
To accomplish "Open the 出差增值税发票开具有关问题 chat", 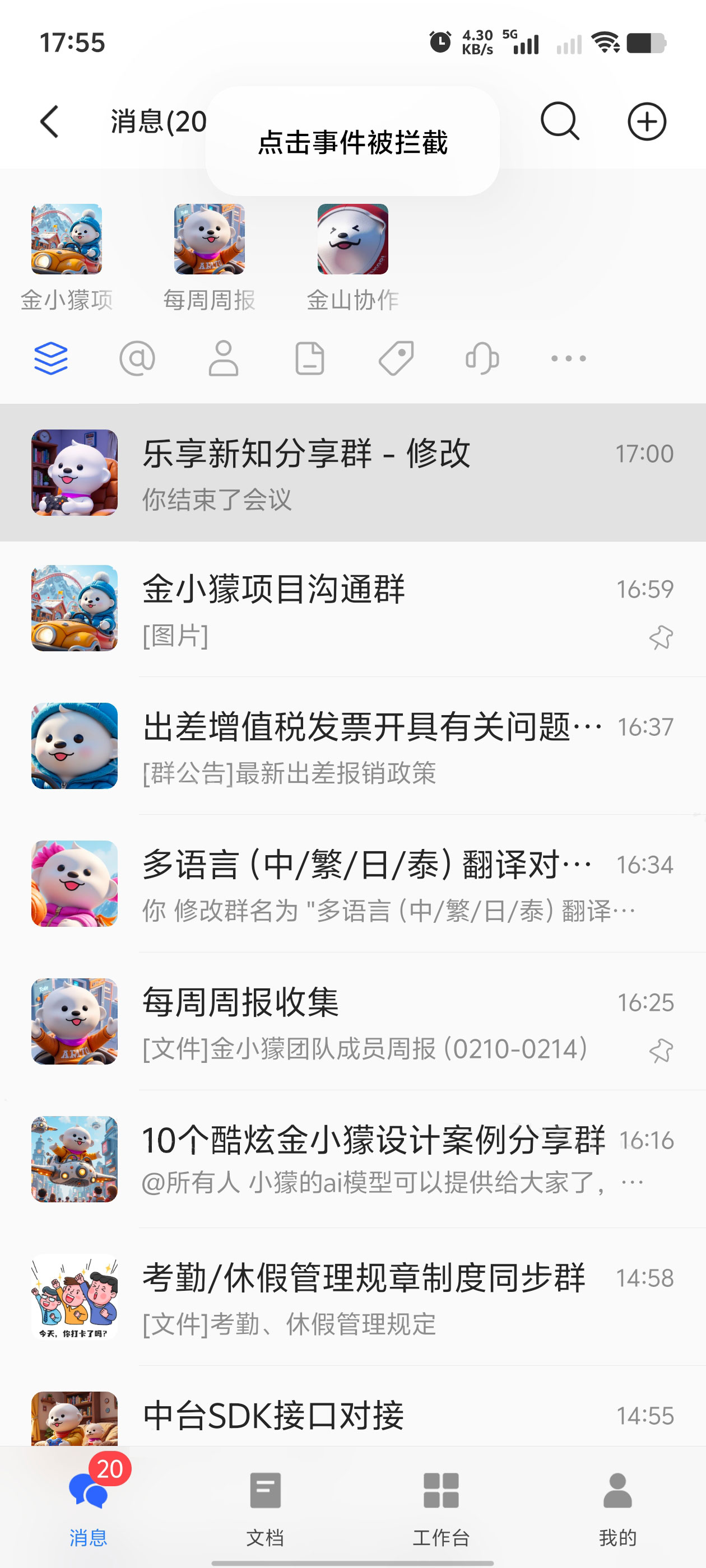I will pyautogui.click(x=352, y=746).
